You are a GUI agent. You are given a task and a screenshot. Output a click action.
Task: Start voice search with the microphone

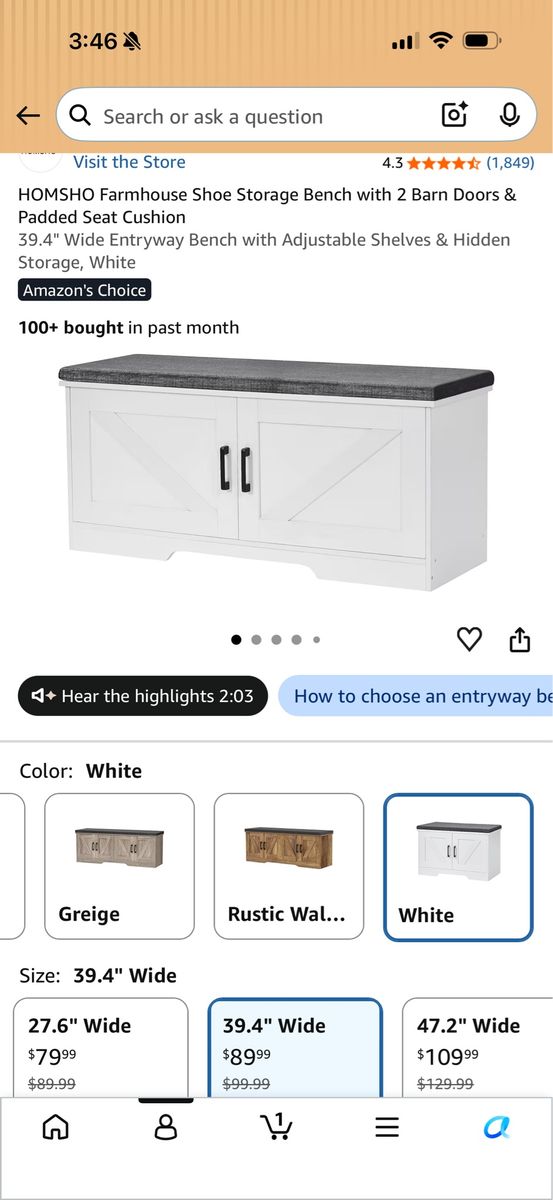coord(510,116)
